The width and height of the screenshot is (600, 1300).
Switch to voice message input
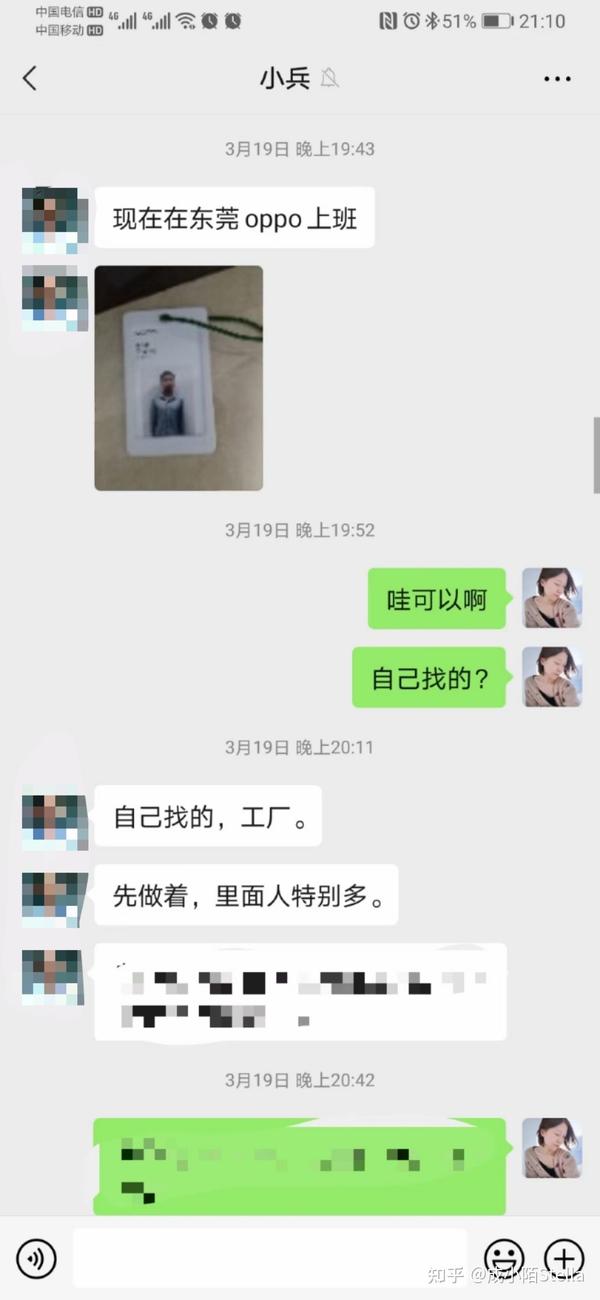(36, 1258)
